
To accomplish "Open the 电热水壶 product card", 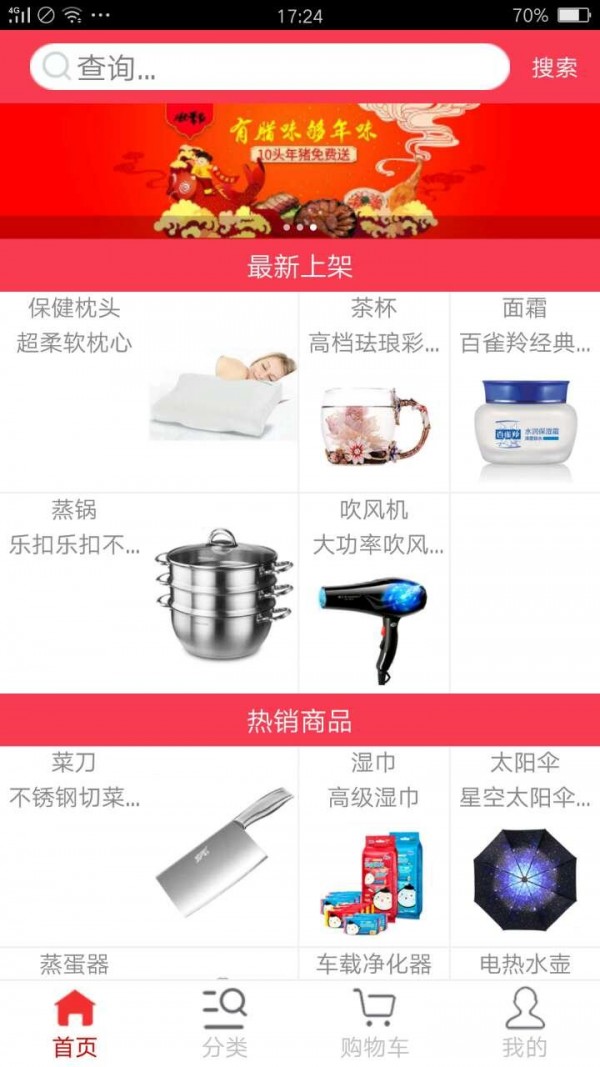I will pyautogui.click(x=524, y=964).
